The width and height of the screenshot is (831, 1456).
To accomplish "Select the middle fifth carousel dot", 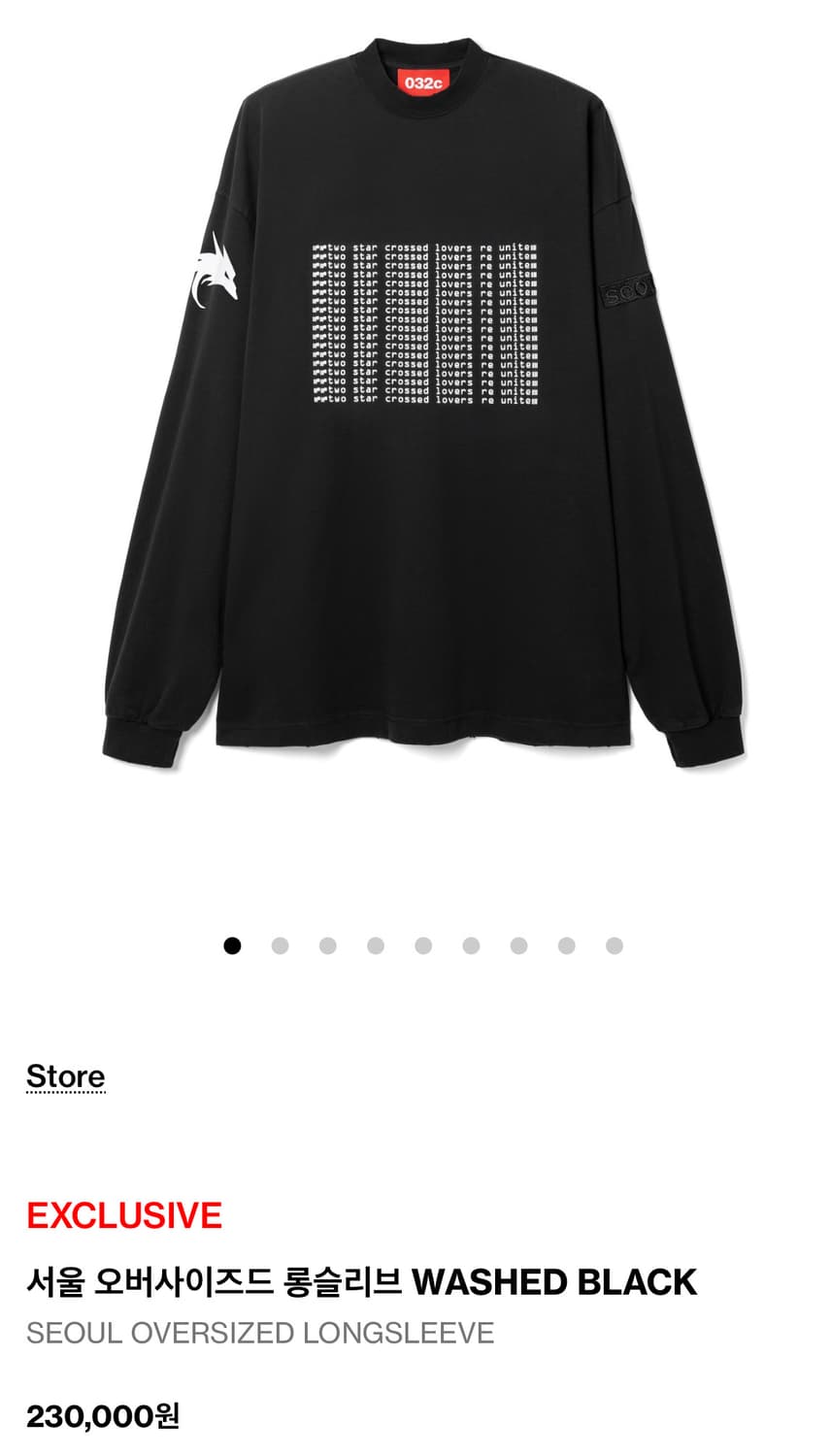I will pyautogui.click(x=423, y=944).
